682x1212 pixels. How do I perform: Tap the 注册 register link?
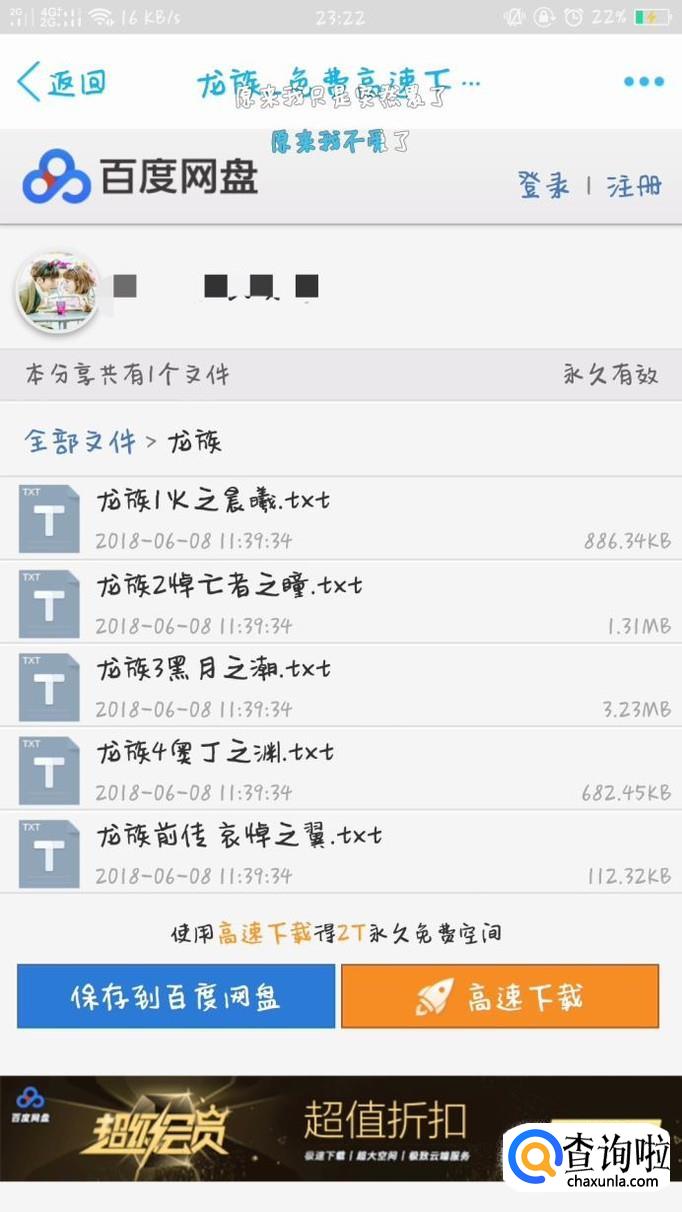(x=634, y=184)
